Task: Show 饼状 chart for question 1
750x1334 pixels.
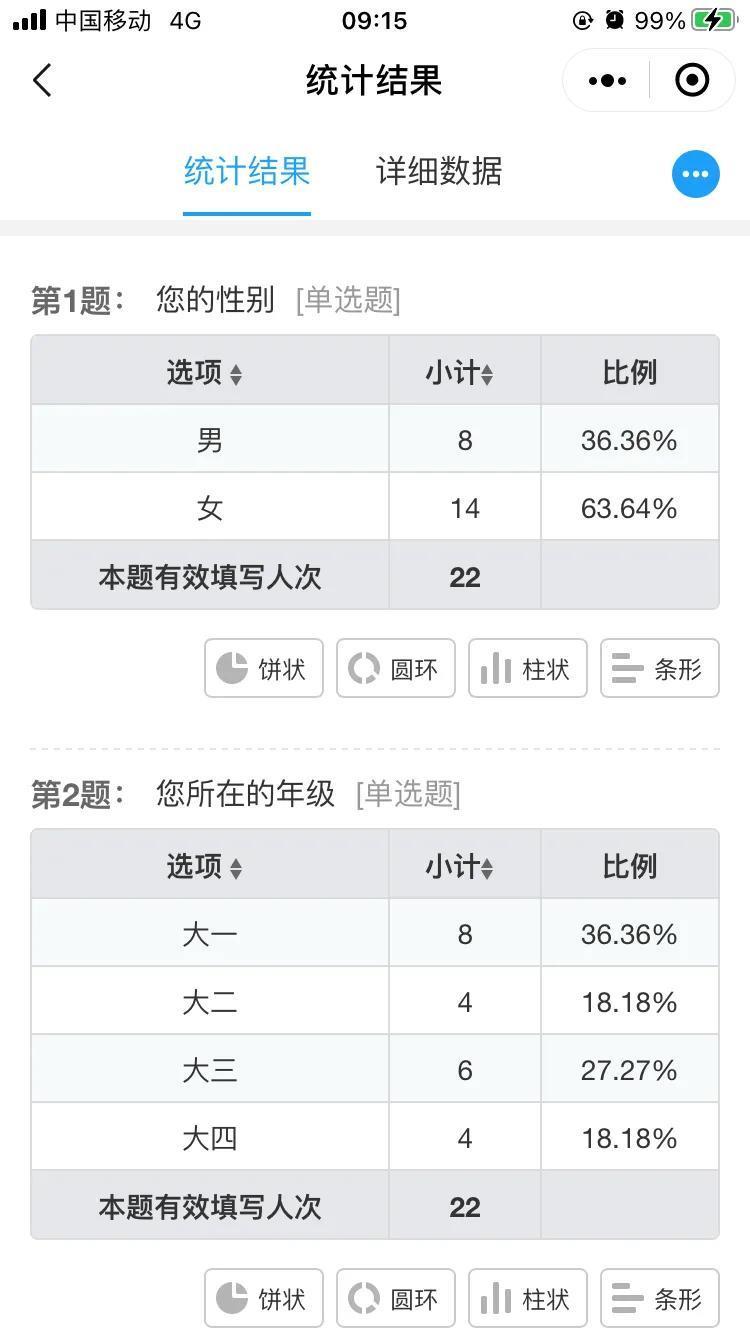Action: point(264,668)
